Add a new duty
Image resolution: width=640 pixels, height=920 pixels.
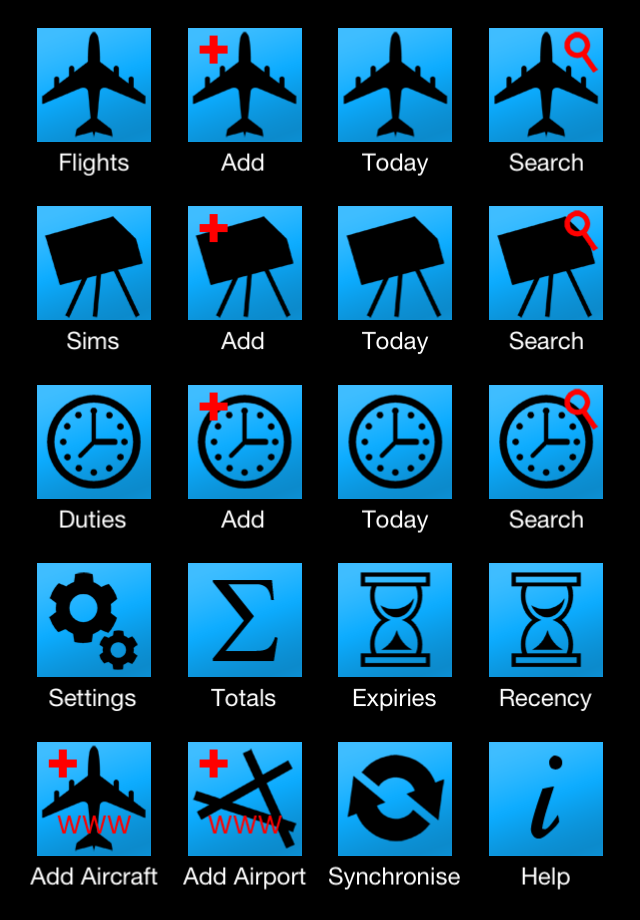244,442
